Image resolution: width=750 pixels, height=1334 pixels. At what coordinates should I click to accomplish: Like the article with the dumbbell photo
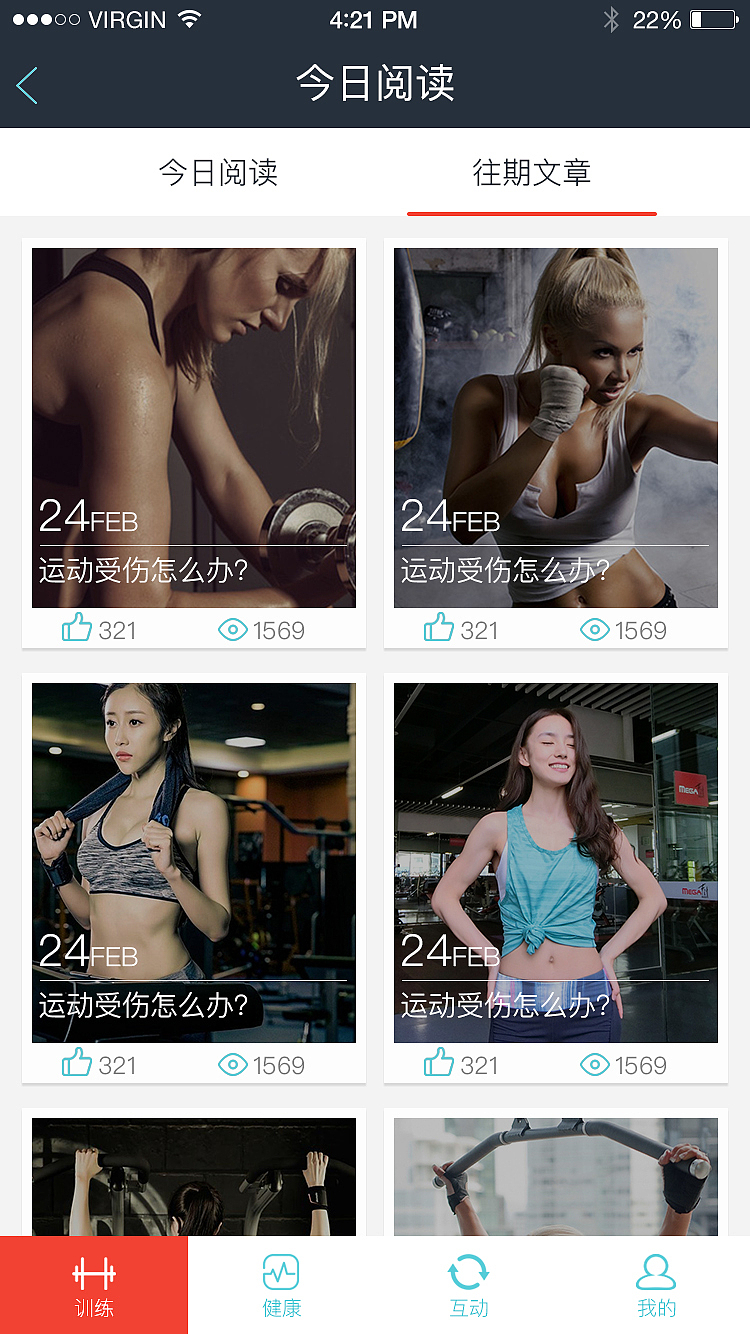(x=77, y=629)
